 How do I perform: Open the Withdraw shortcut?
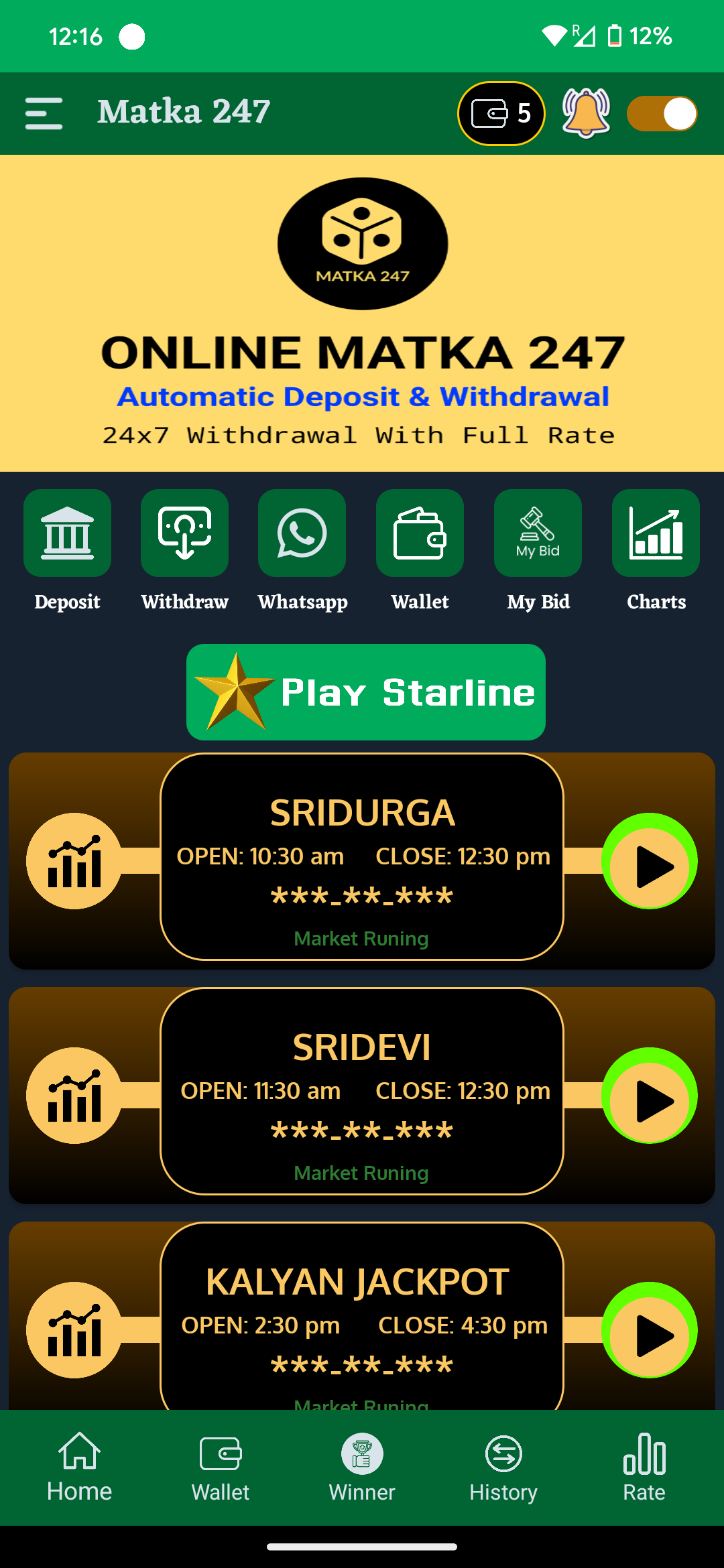(185, 533)
